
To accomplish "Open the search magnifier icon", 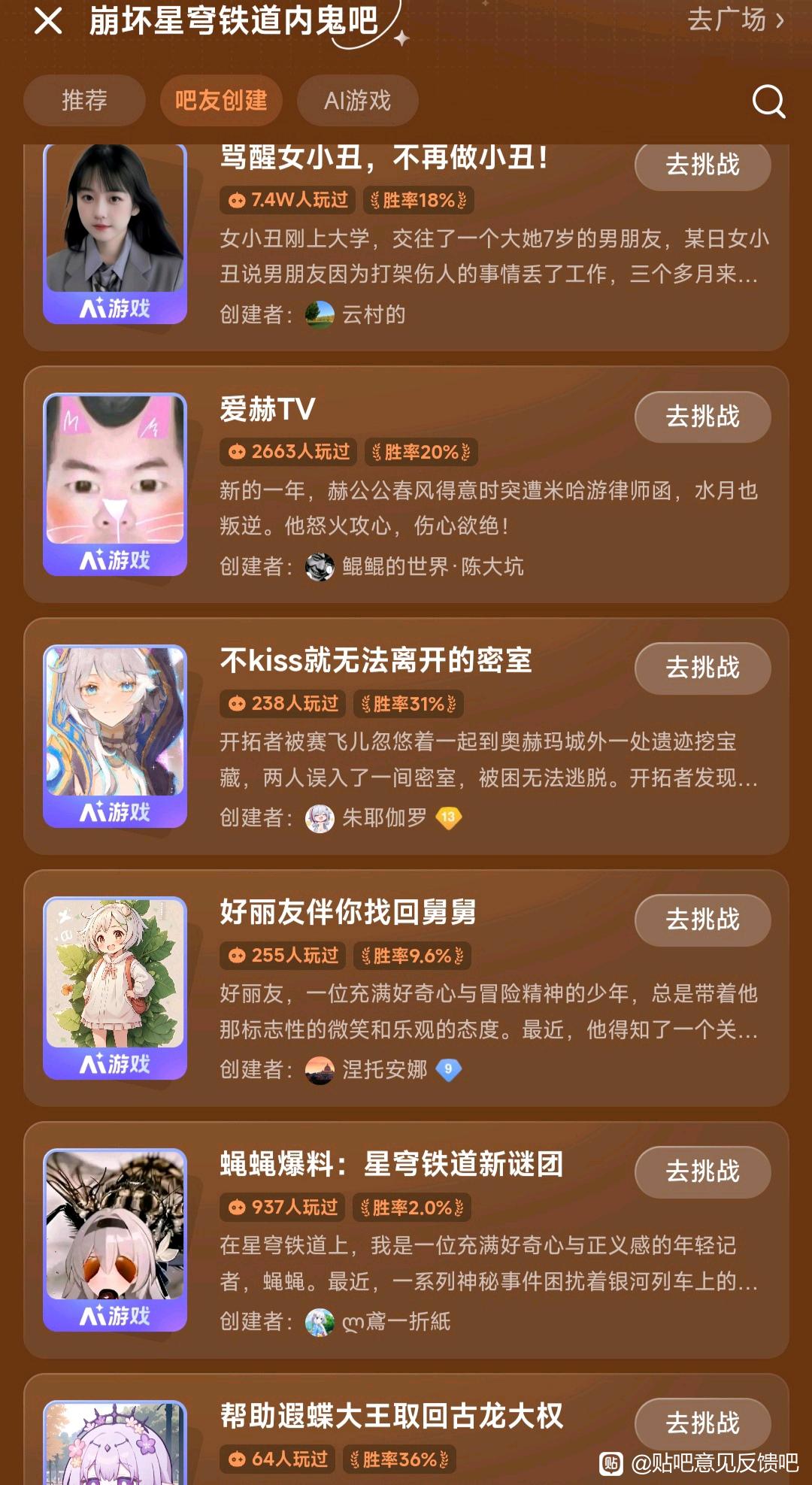I will [768, 101].
